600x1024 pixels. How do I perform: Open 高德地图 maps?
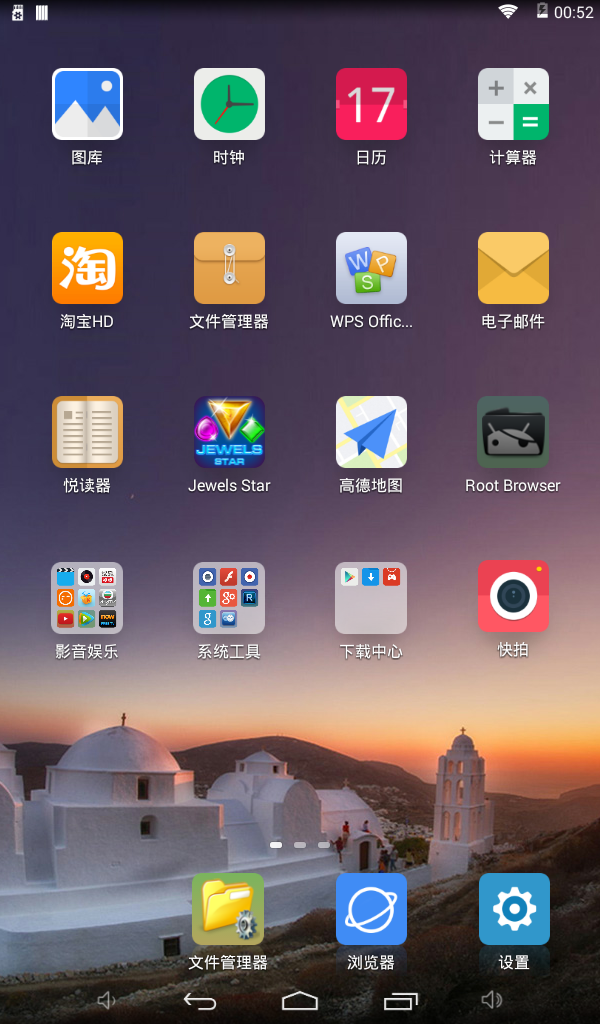(x=371, y=432)
